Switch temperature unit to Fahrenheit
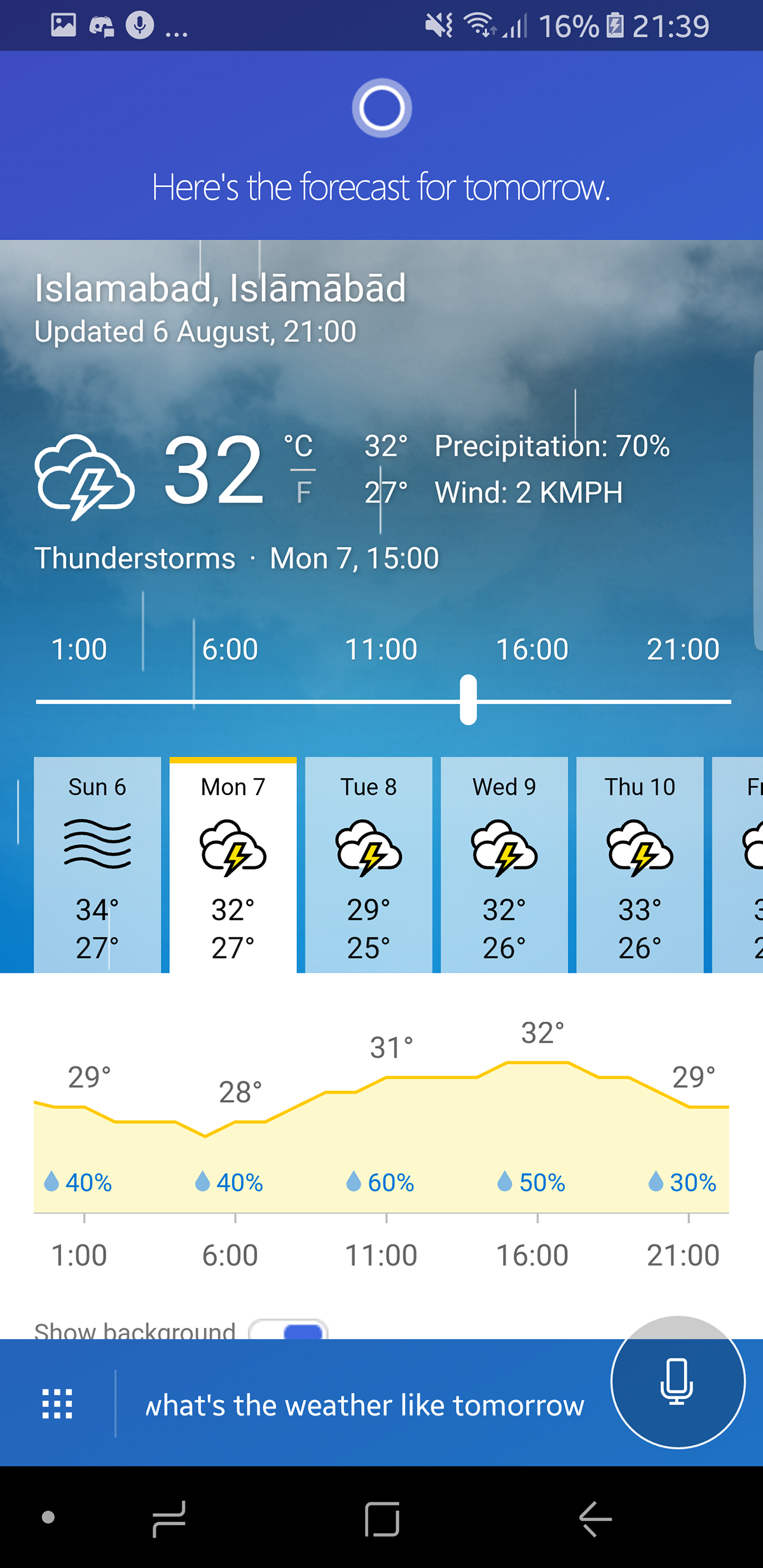 (303, 492)
